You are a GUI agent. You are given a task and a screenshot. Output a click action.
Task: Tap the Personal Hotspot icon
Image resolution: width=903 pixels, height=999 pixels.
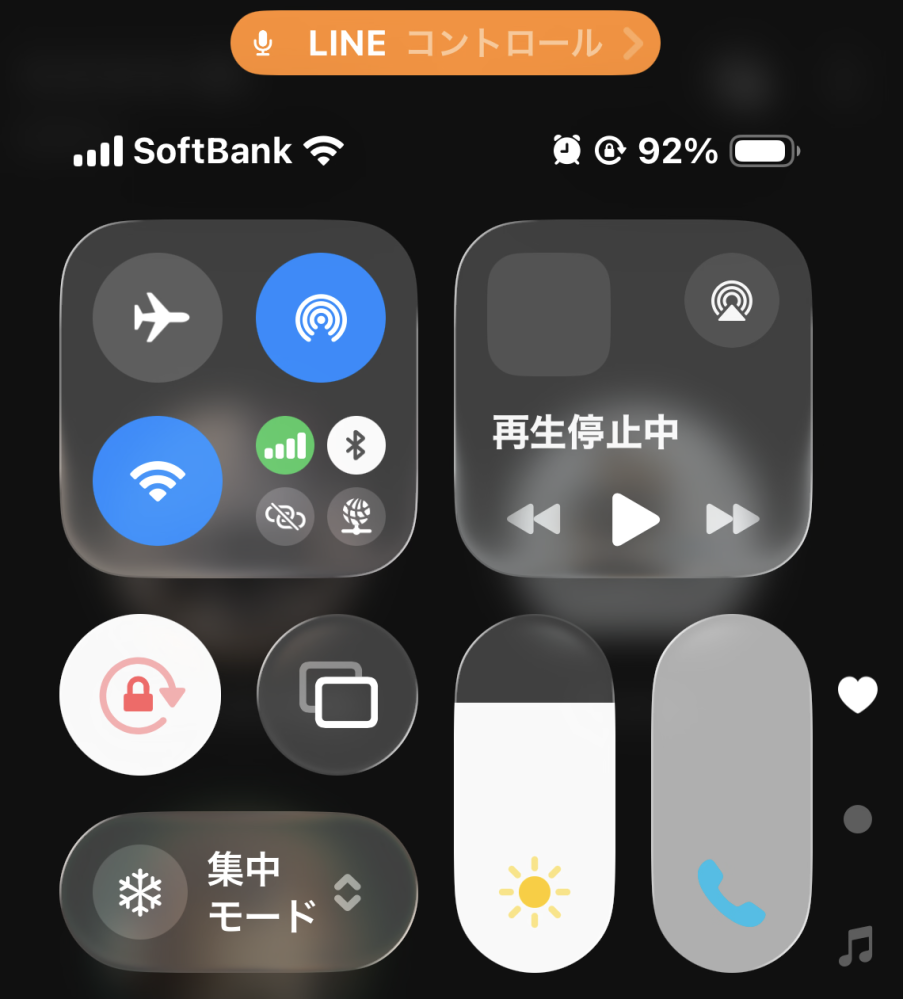pos(285,518)
